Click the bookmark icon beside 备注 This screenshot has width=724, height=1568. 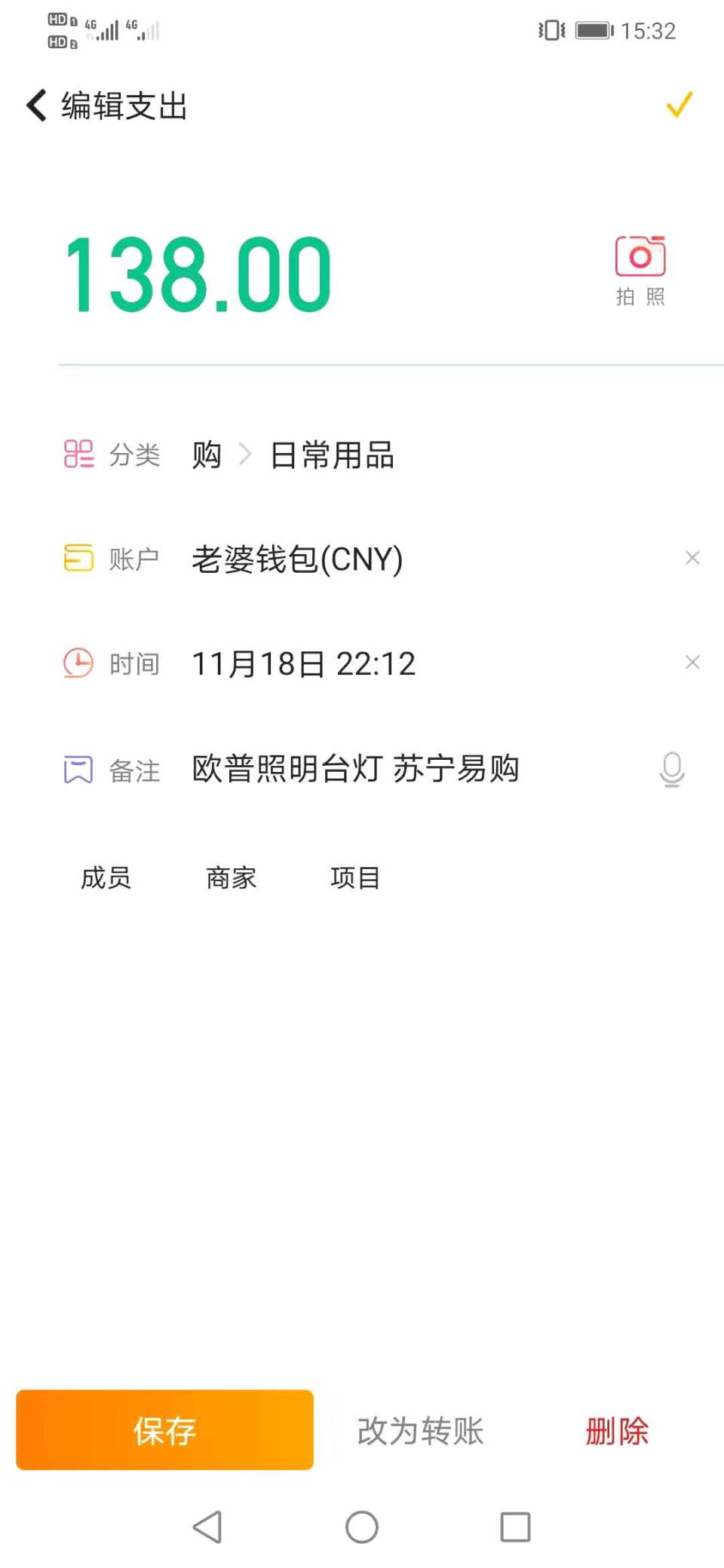(x=78, y=769)
